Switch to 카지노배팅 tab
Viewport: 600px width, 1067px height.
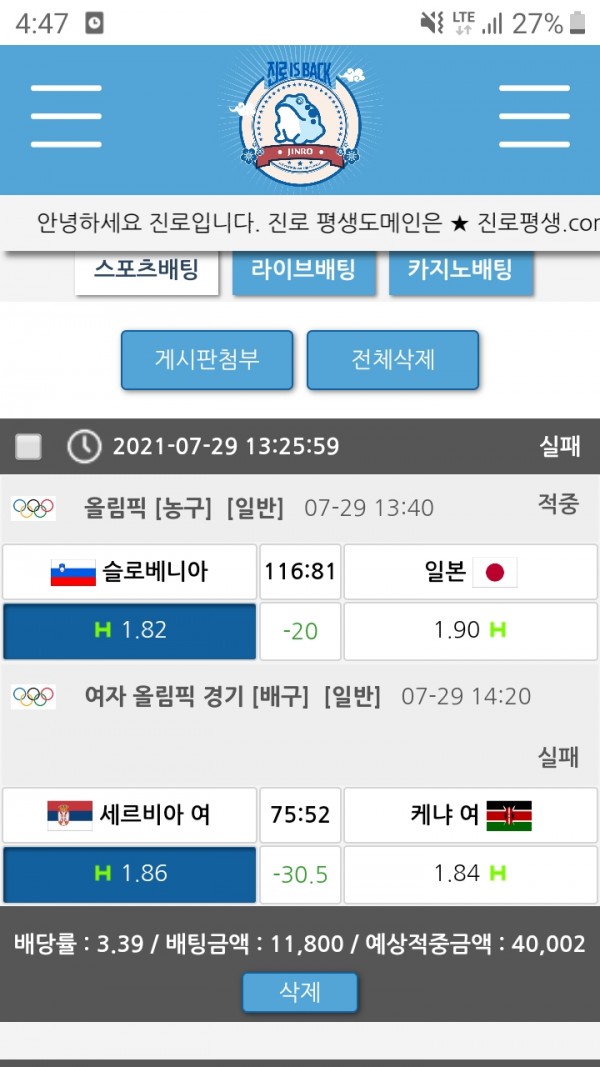(459, 271)
